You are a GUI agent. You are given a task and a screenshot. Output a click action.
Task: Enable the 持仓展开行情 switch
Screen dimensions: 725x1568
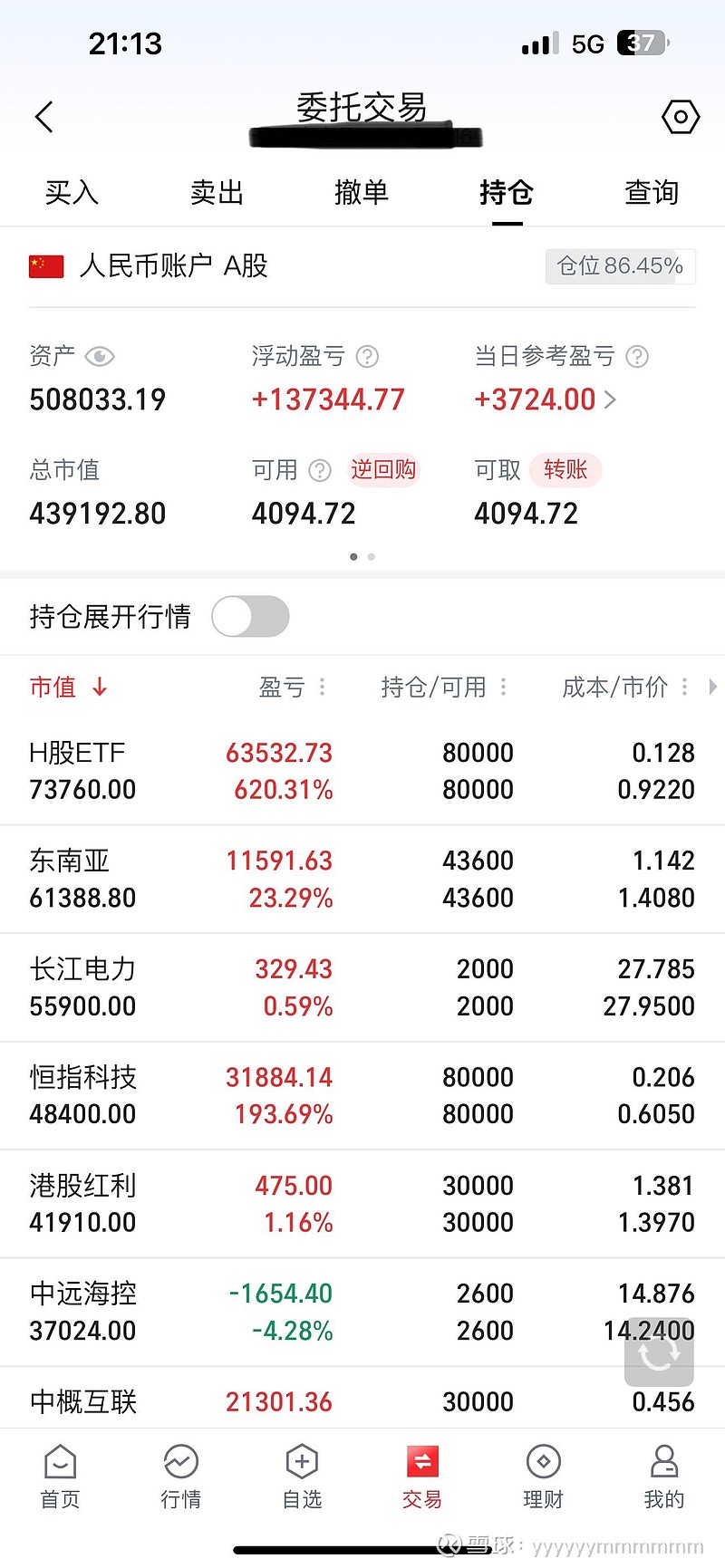[x=250, y=616]
